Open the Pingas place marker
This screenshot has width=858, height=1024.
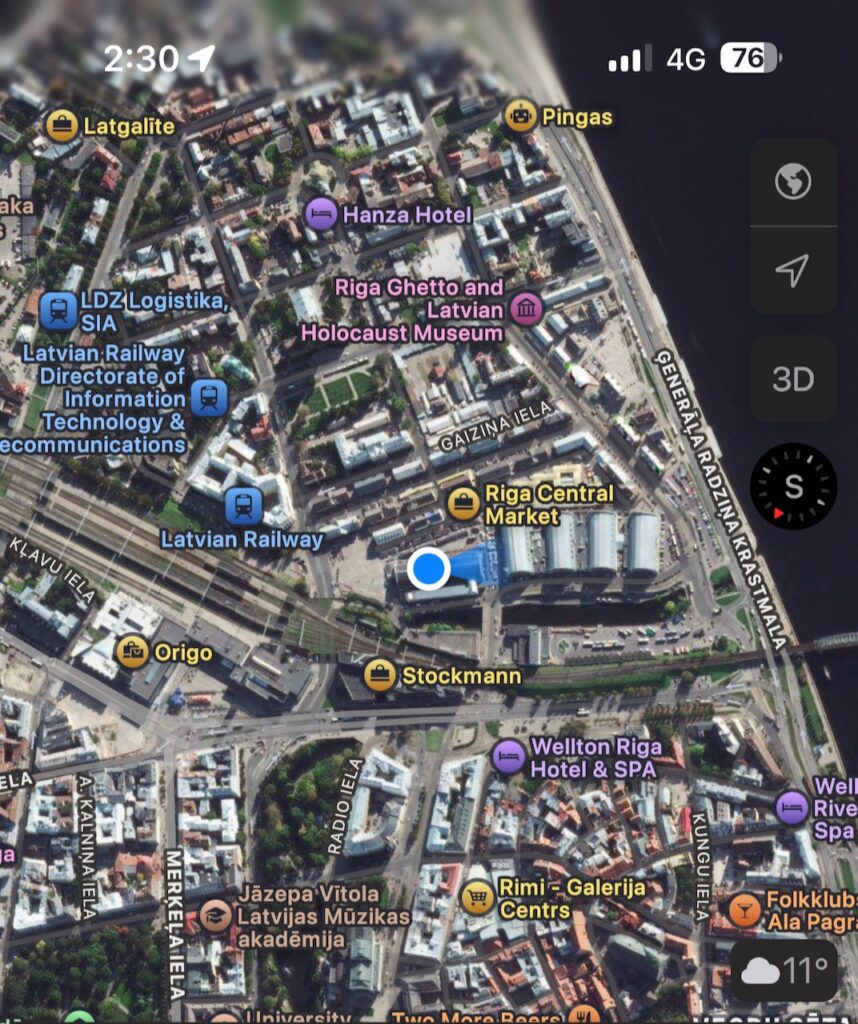(x=520, y=117)
